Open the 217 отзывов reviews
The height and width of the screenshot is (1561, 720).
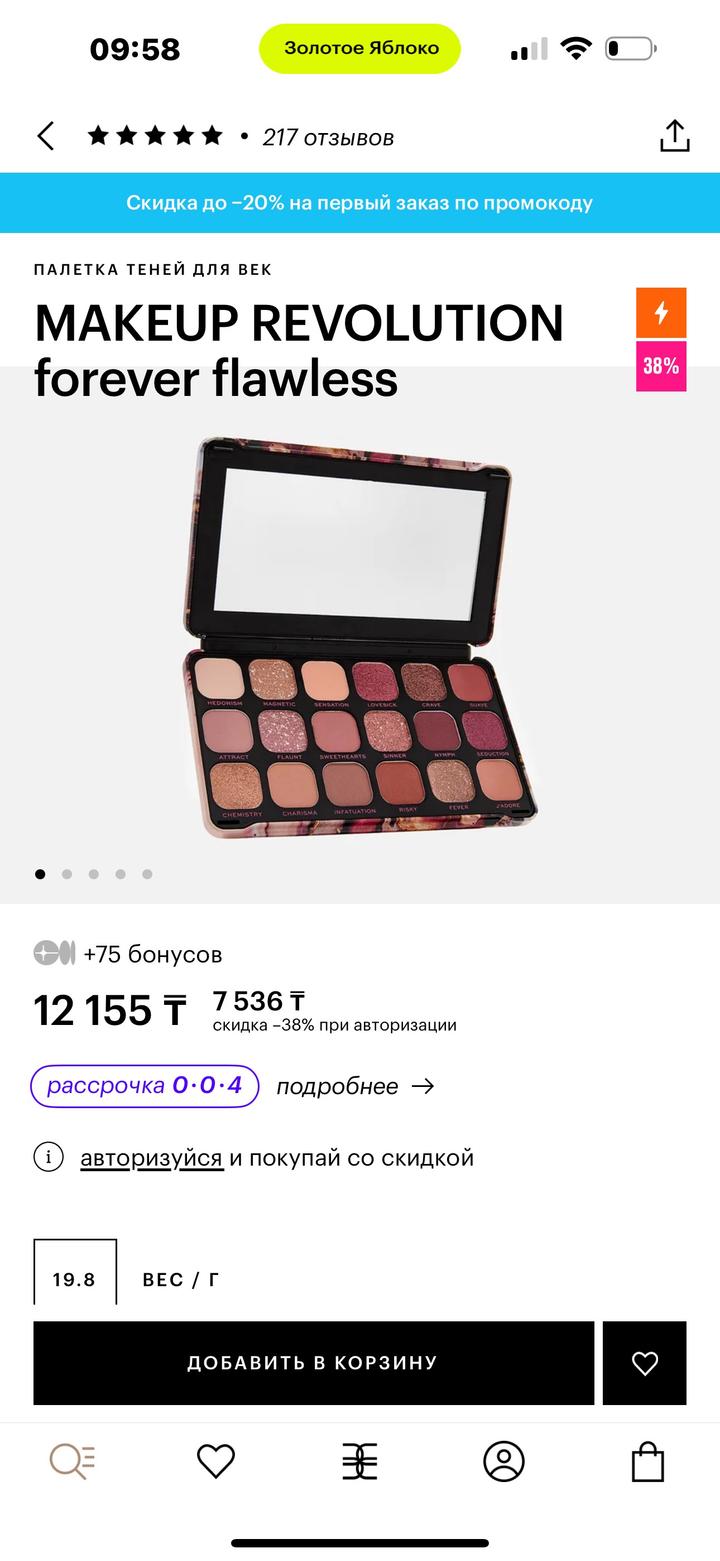(x=328, y=137)
